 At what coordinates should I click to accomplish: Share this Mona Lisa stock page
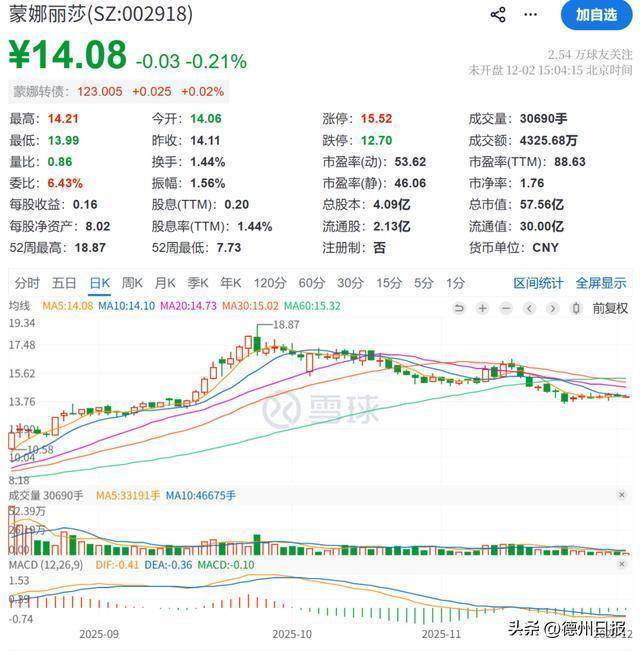coord(498,15)
